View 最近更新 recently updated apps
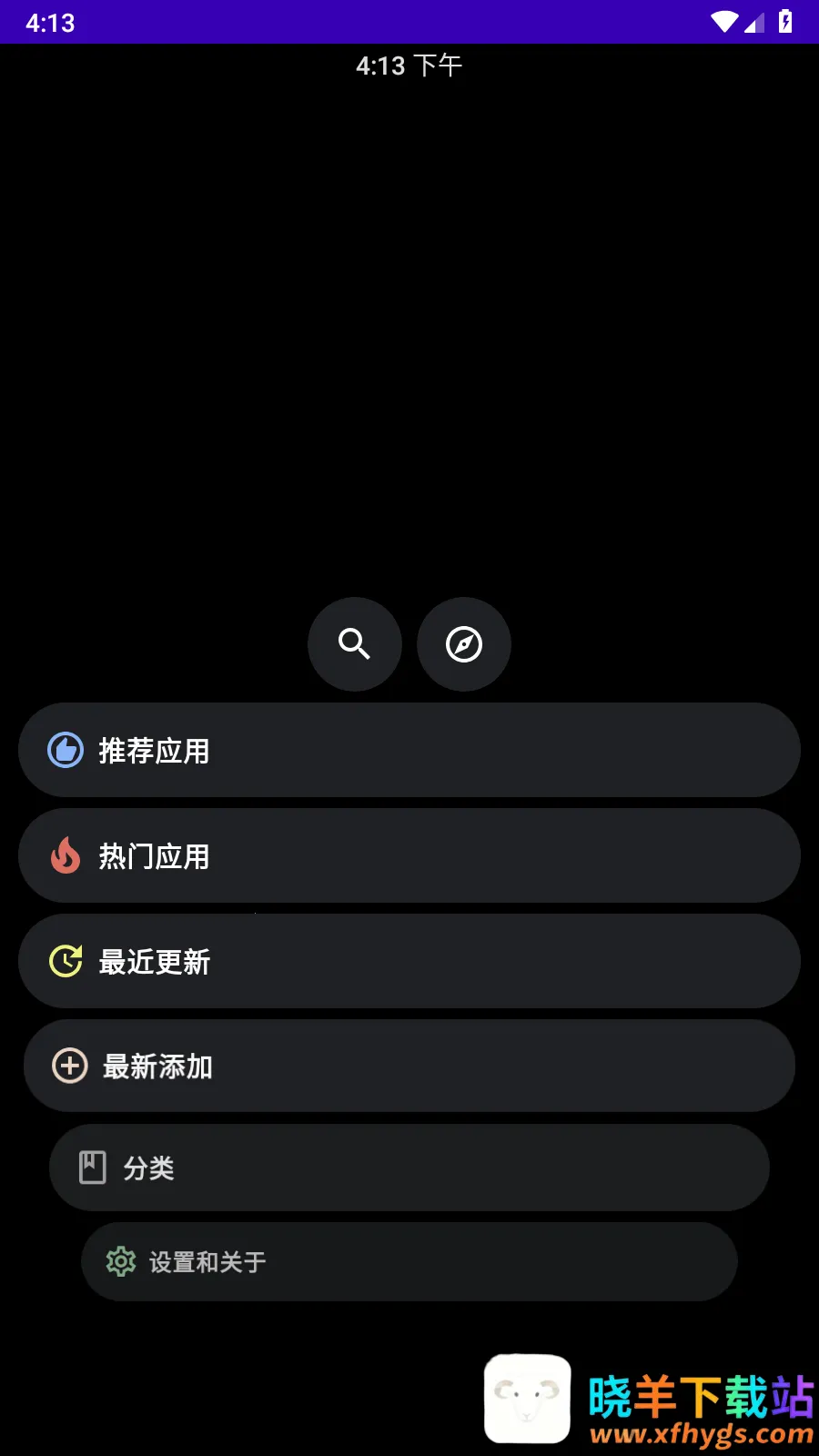 [x=409, y=962]
